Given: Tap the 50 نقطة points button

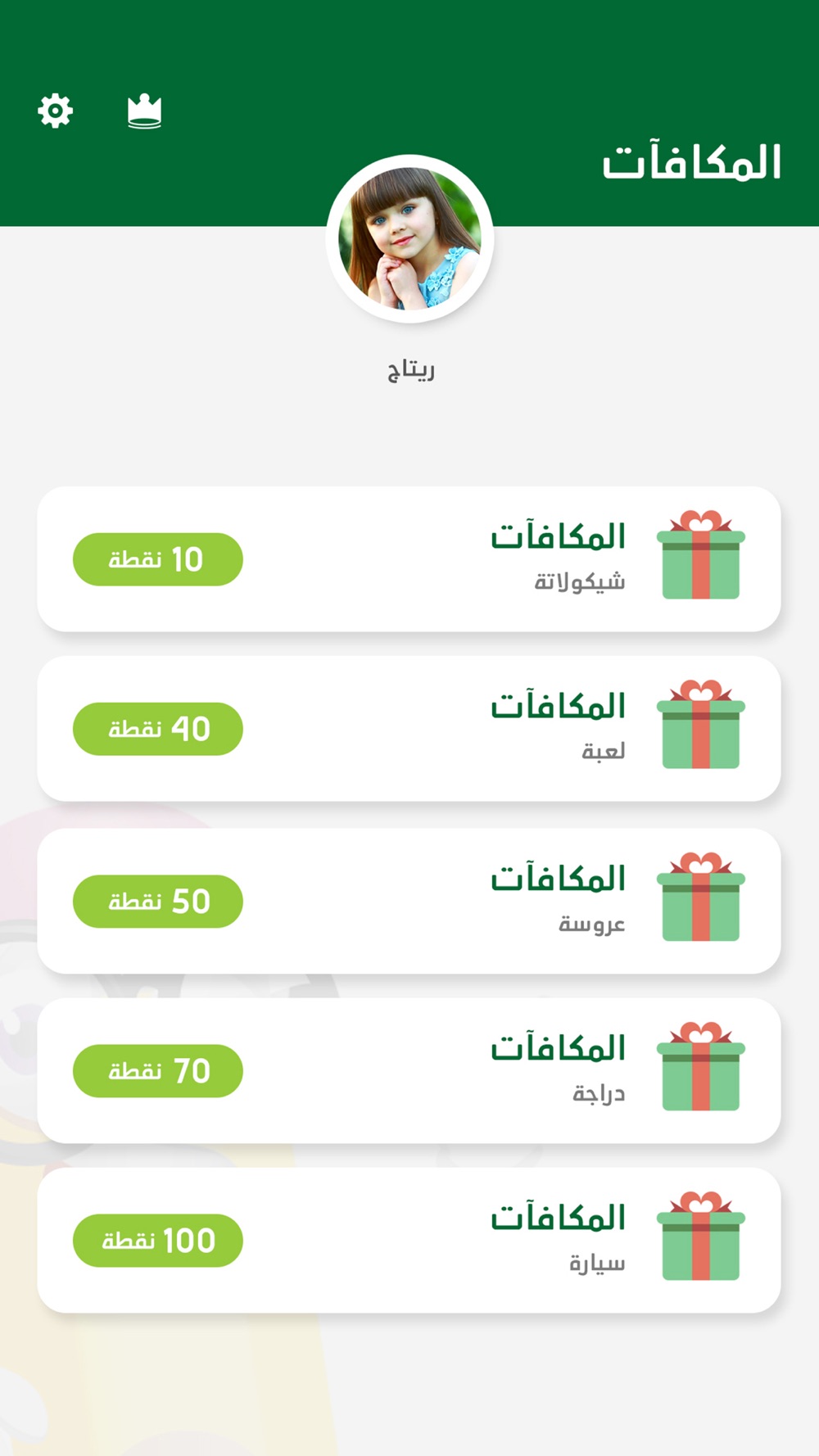Looking at the screenshot, I should [158, 902].
